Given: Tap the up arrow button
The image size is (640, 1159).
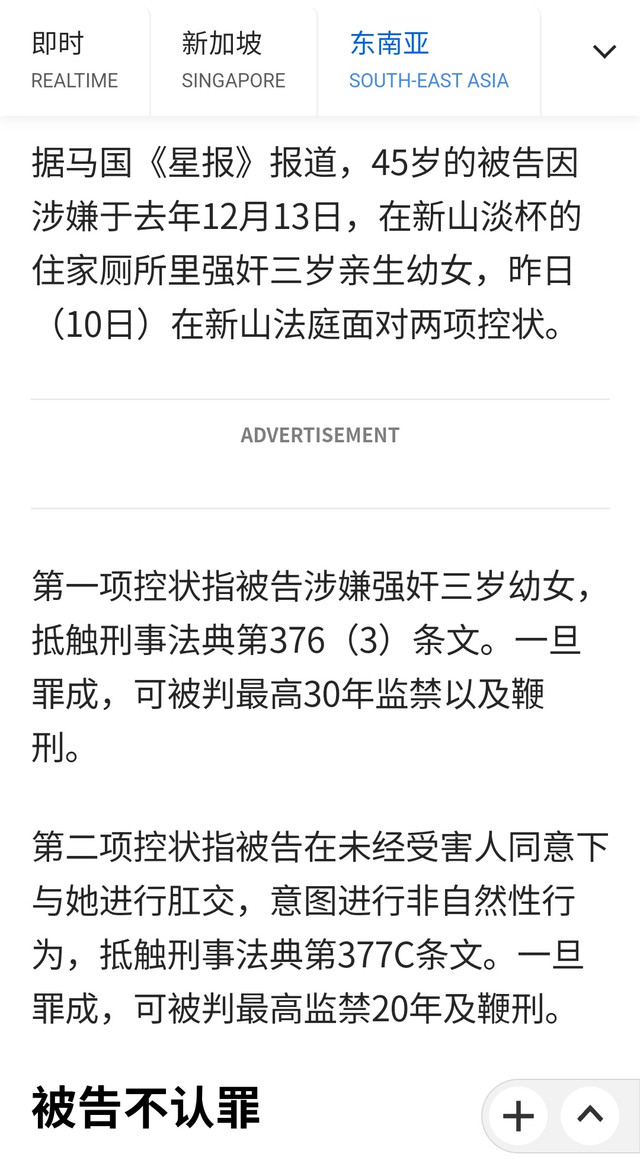Looking at the screenshot, I should (590, 1116).
